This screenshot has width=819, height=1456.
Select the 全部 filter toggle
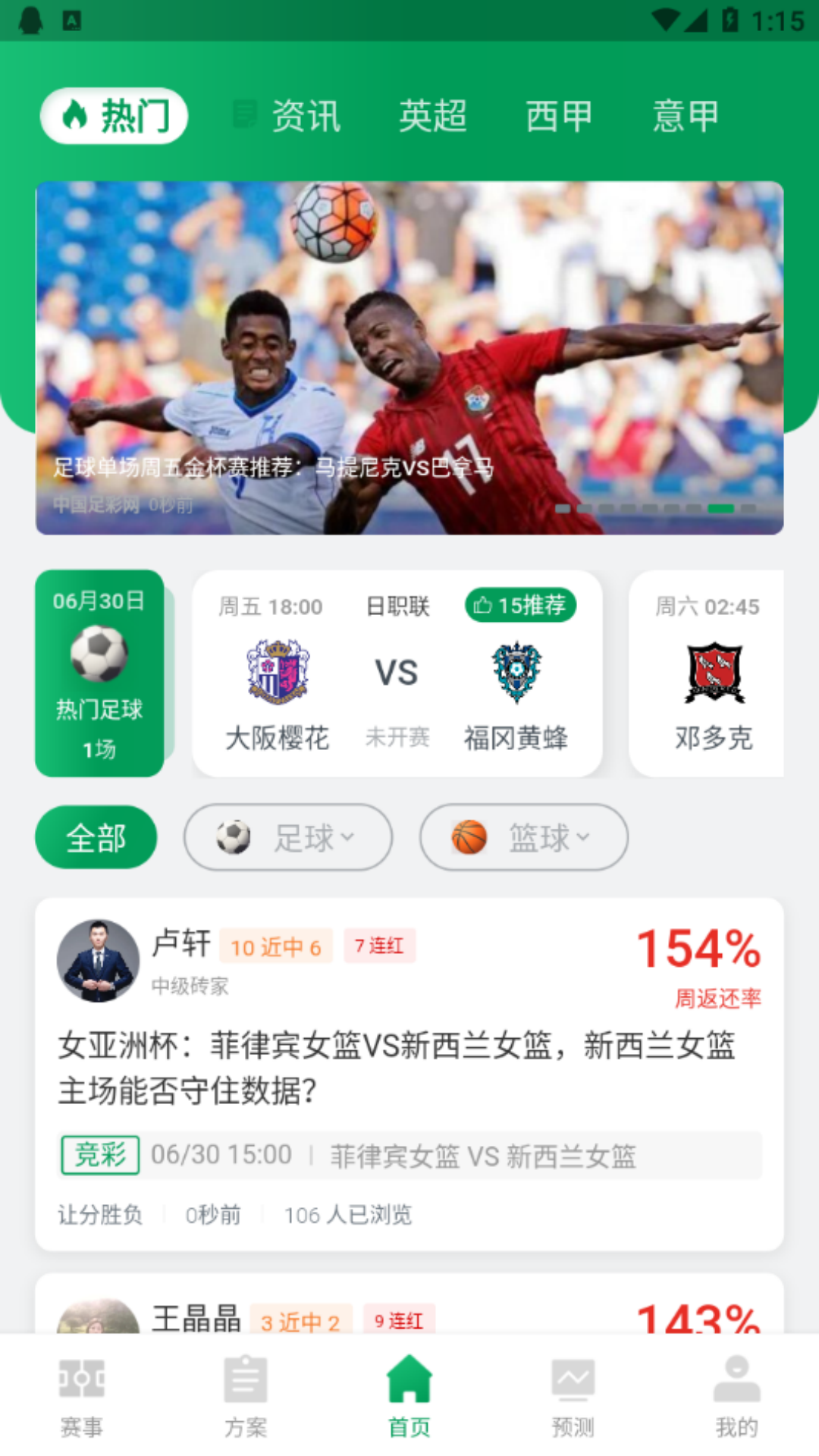[96, 837]
